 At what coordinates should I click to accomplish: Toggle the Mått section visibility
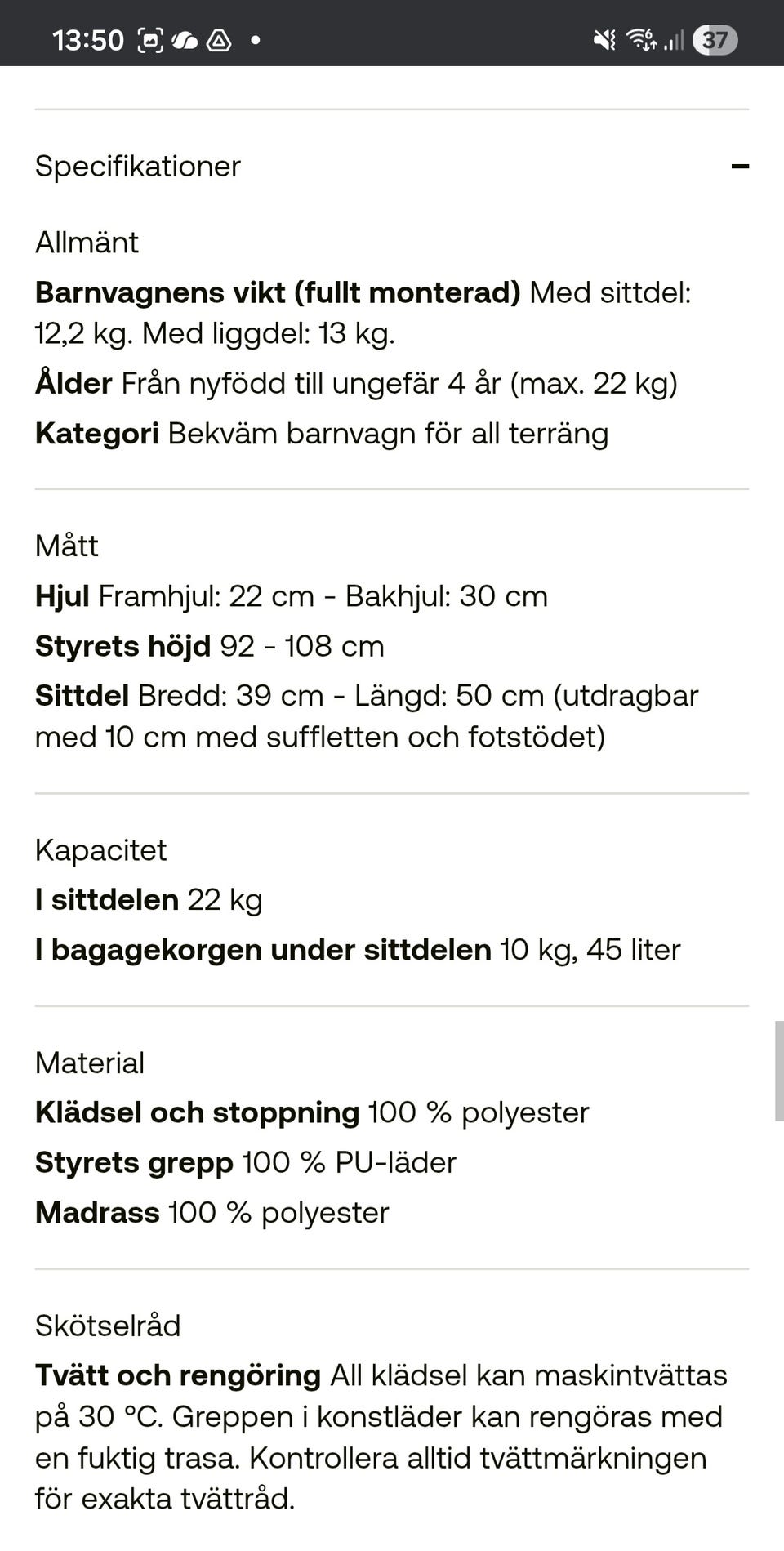[x=66, y=545]
